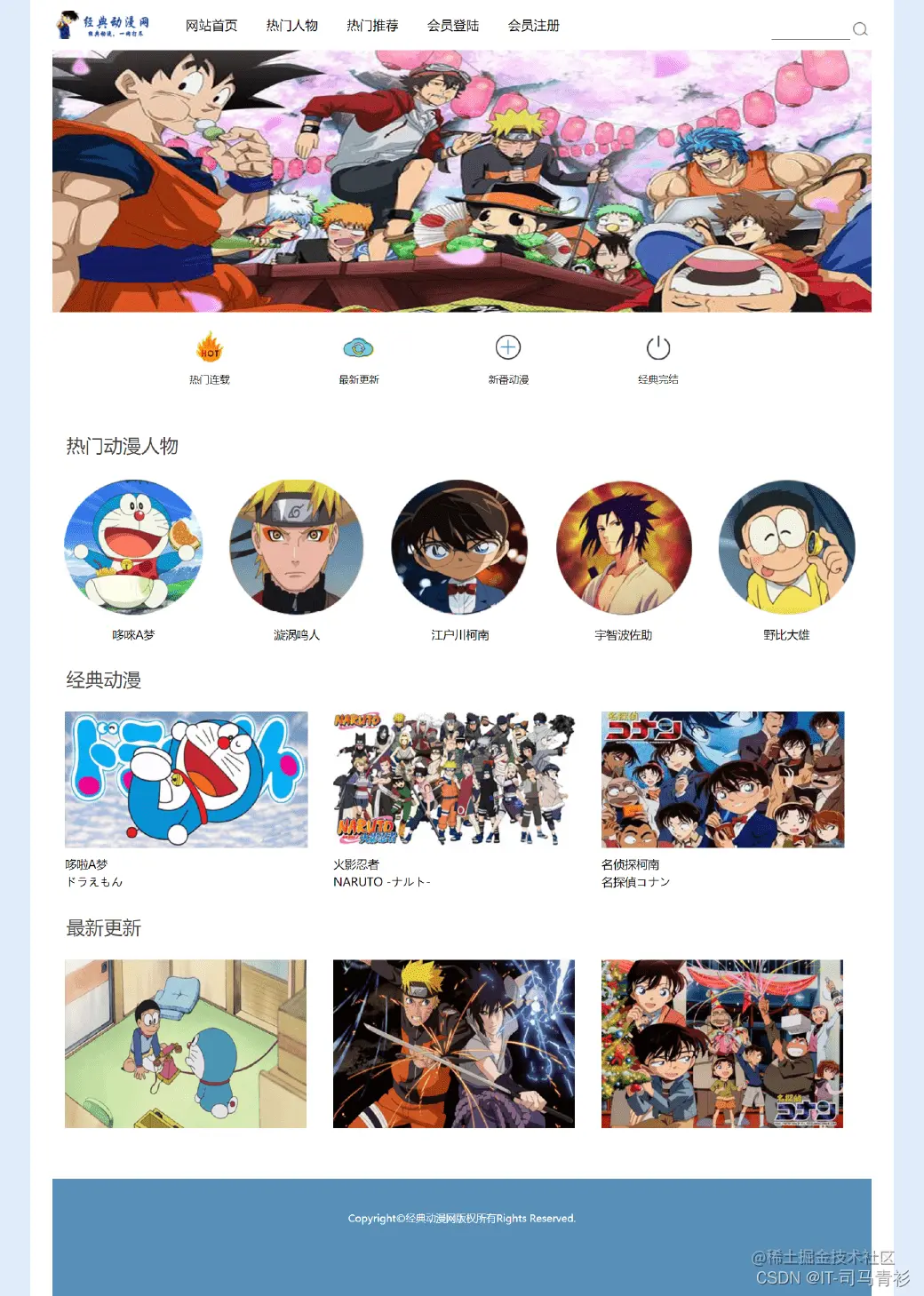
Task: Open the 哆咪A梦 character avatar
Action: point(133,547)
